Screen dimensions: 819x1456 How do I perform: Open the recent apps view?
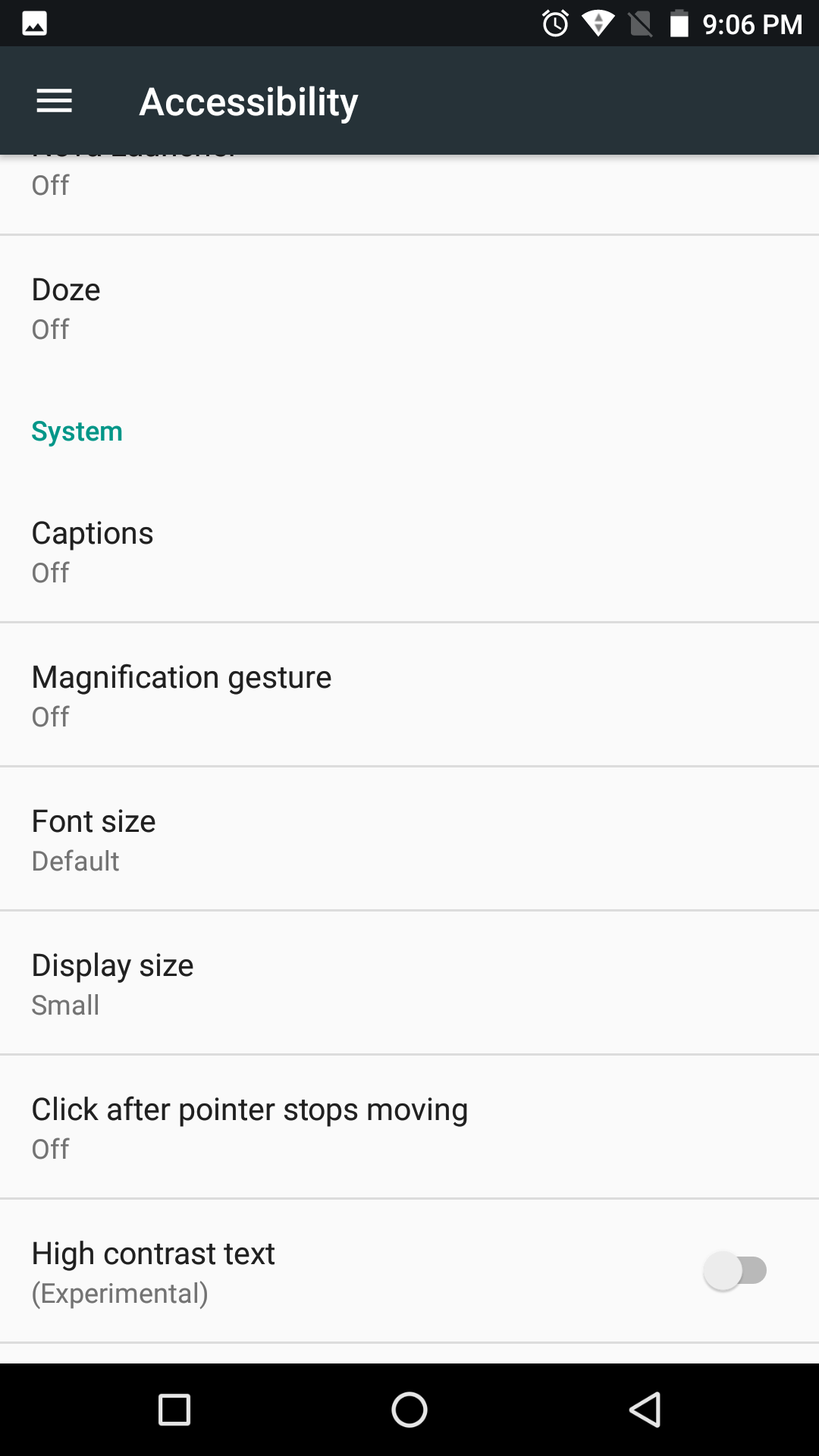(x=174, y=1410)
